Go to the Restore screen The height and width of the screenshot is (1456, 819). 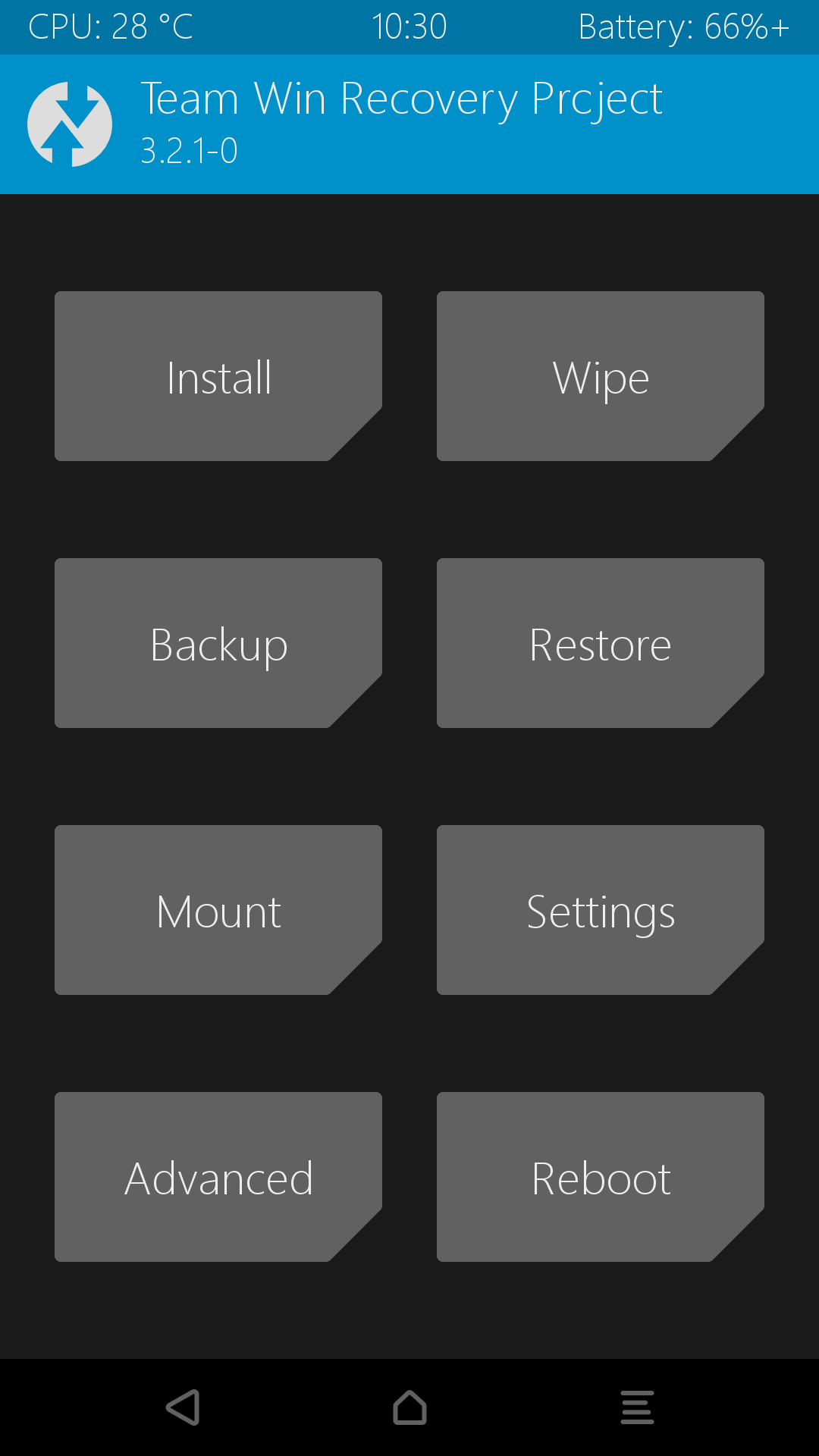tap(601, 643)
